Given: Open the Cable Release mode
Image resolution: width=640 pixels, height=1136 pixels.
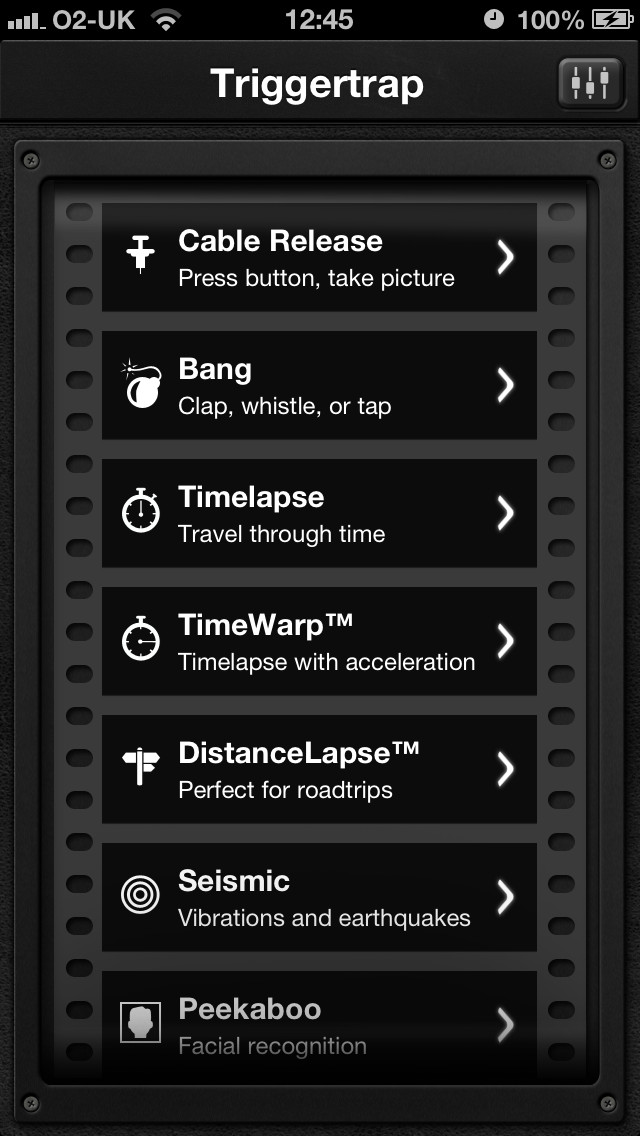Looking at the screenshot, I should pos(319,257).
